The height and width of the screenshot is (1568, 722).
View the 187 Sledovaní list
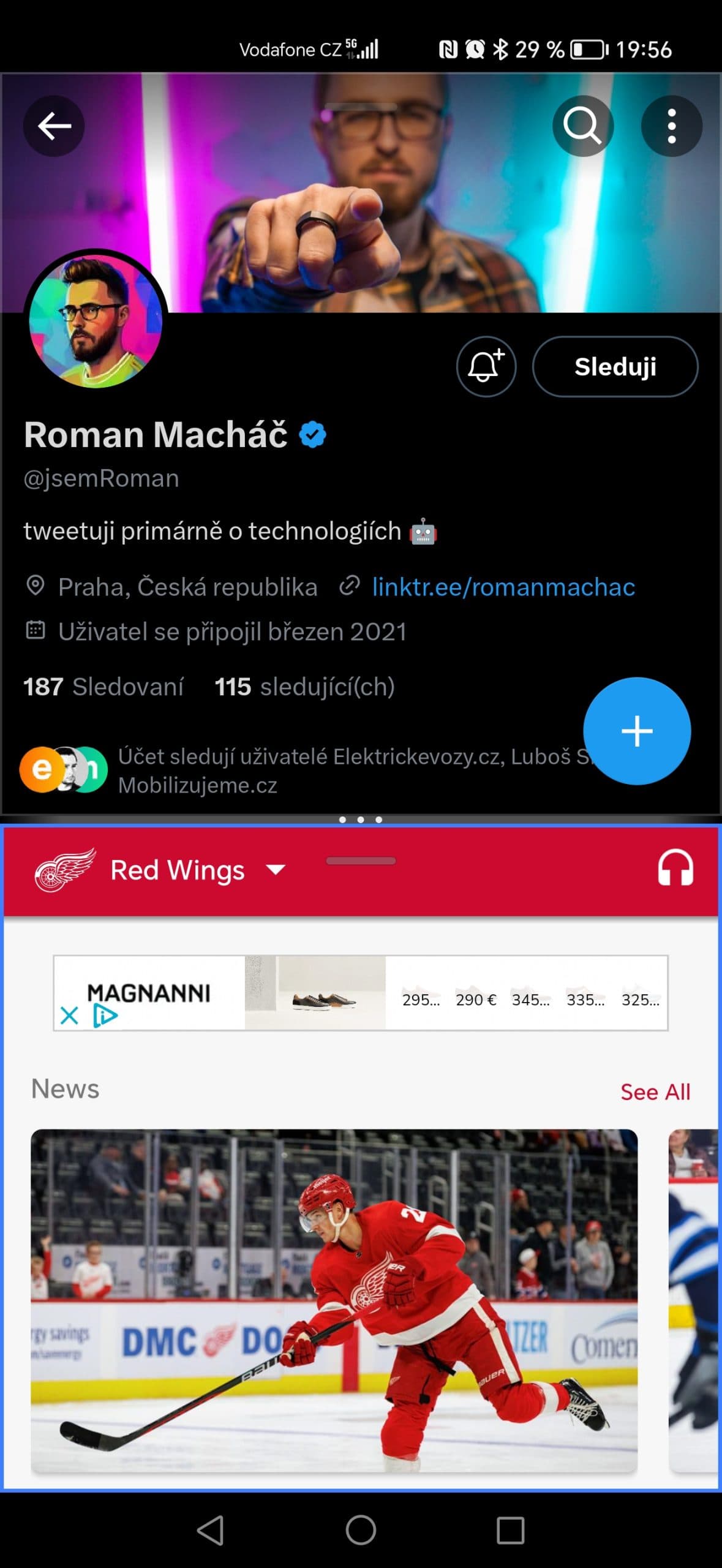pos(103,687)
